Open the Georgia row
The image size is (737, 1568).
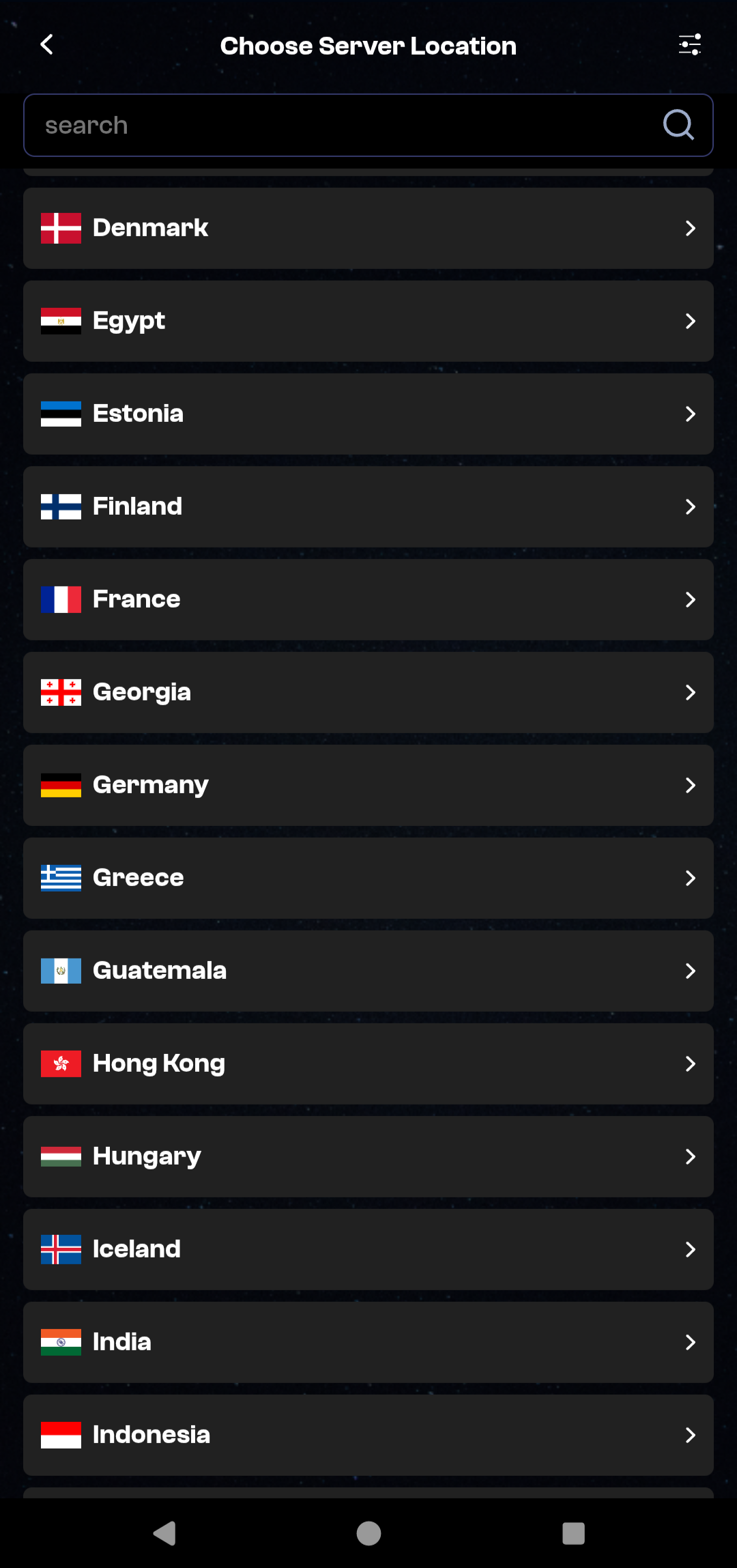click(x=369, y=692)
